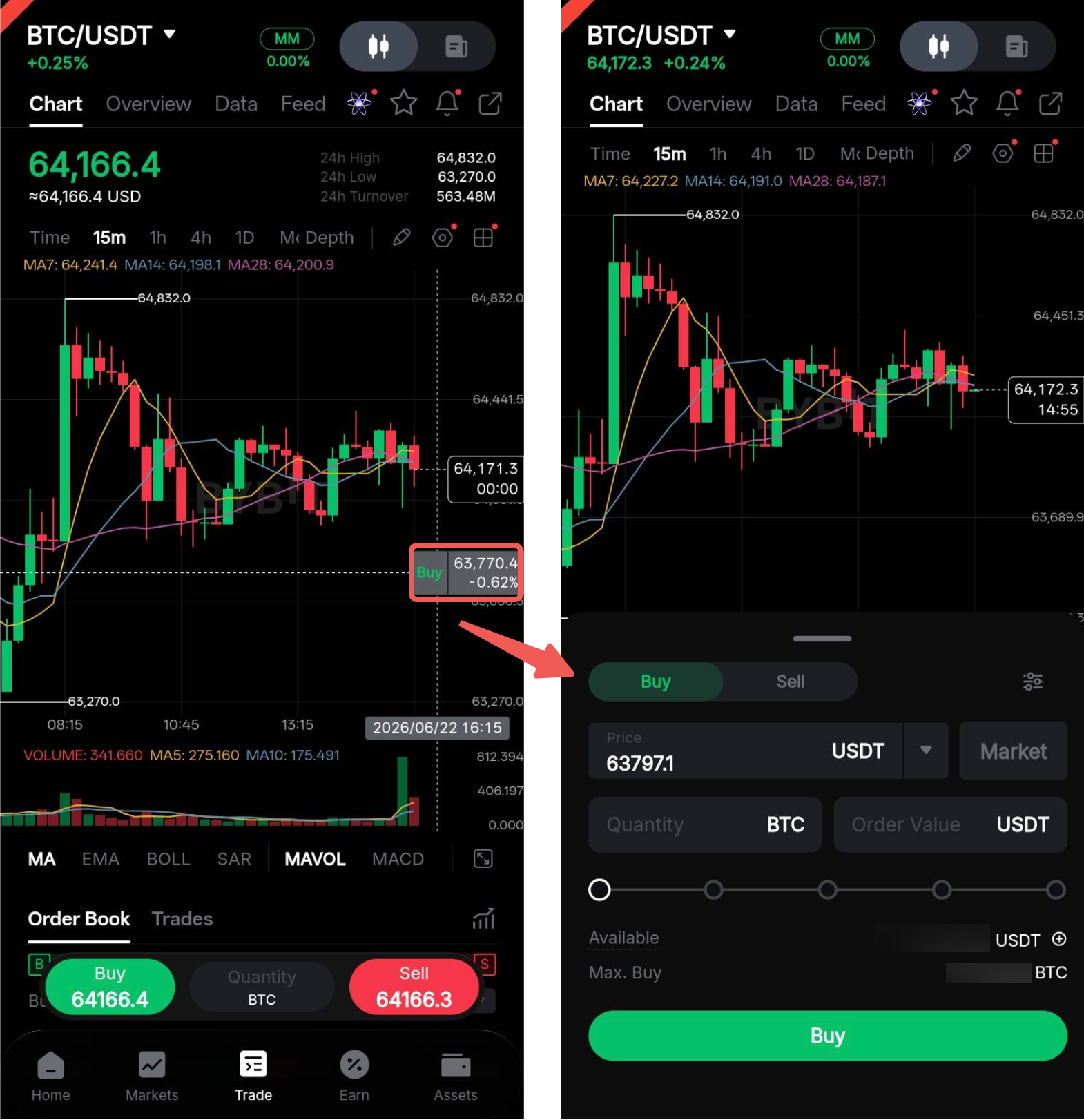Open the dropdown next to Price USDT

click(x=926, y=751)
